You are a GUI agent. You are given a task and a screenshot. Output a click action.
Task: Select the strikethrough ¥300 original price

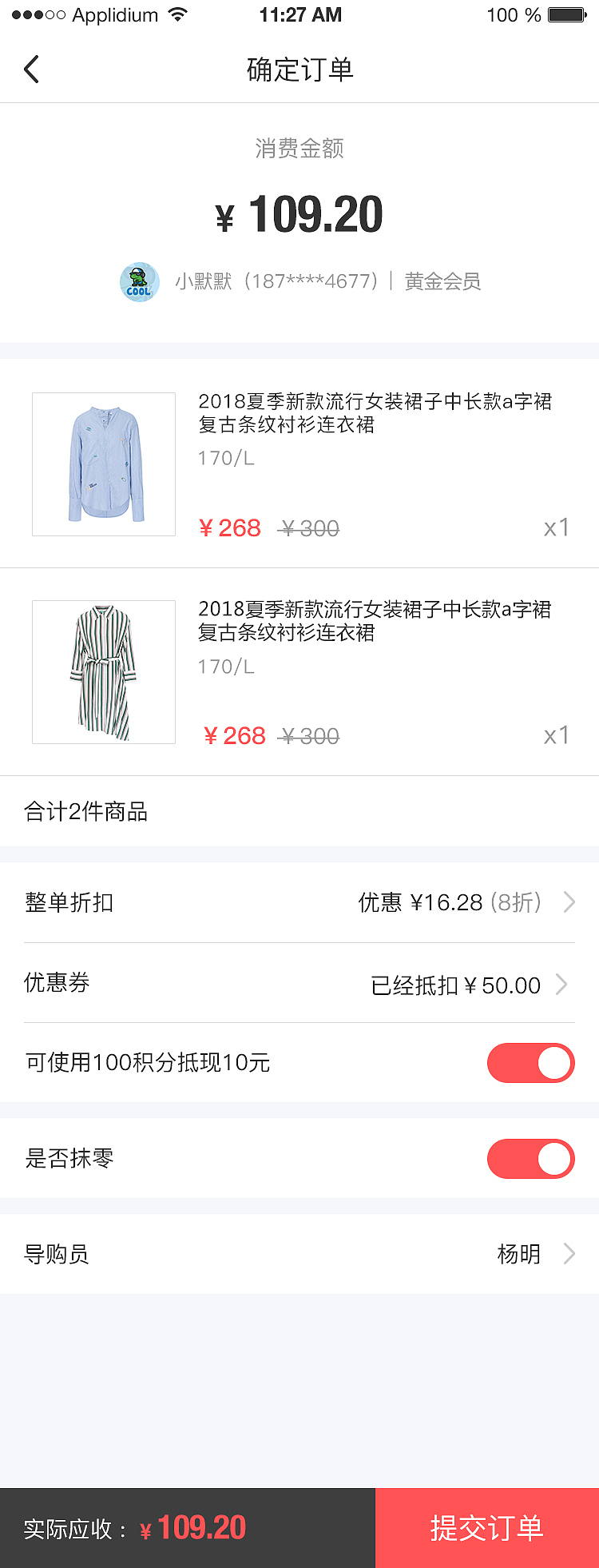coord(308,528)
